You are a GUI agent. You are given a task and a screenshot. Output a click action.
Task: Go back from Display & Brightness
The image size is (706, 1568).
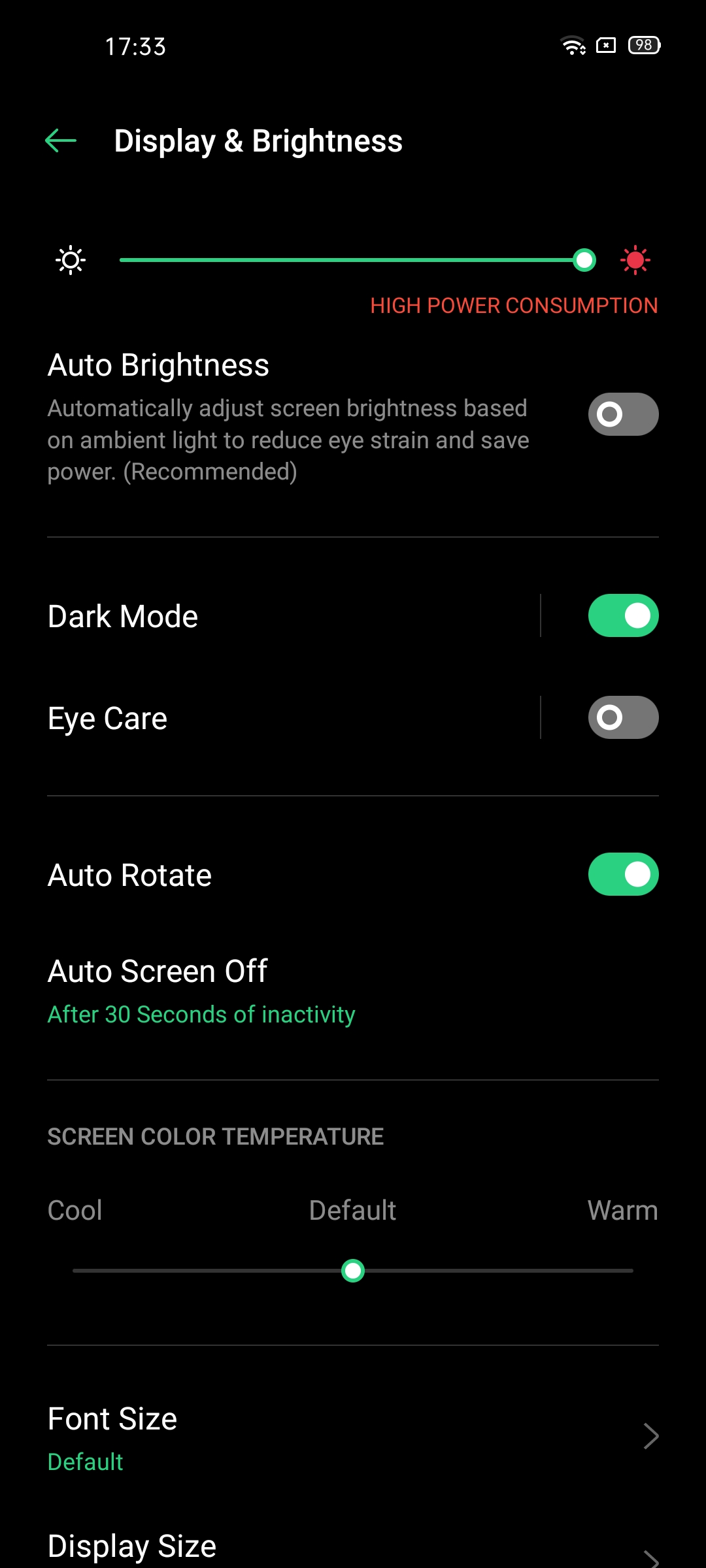pos(61,140)
